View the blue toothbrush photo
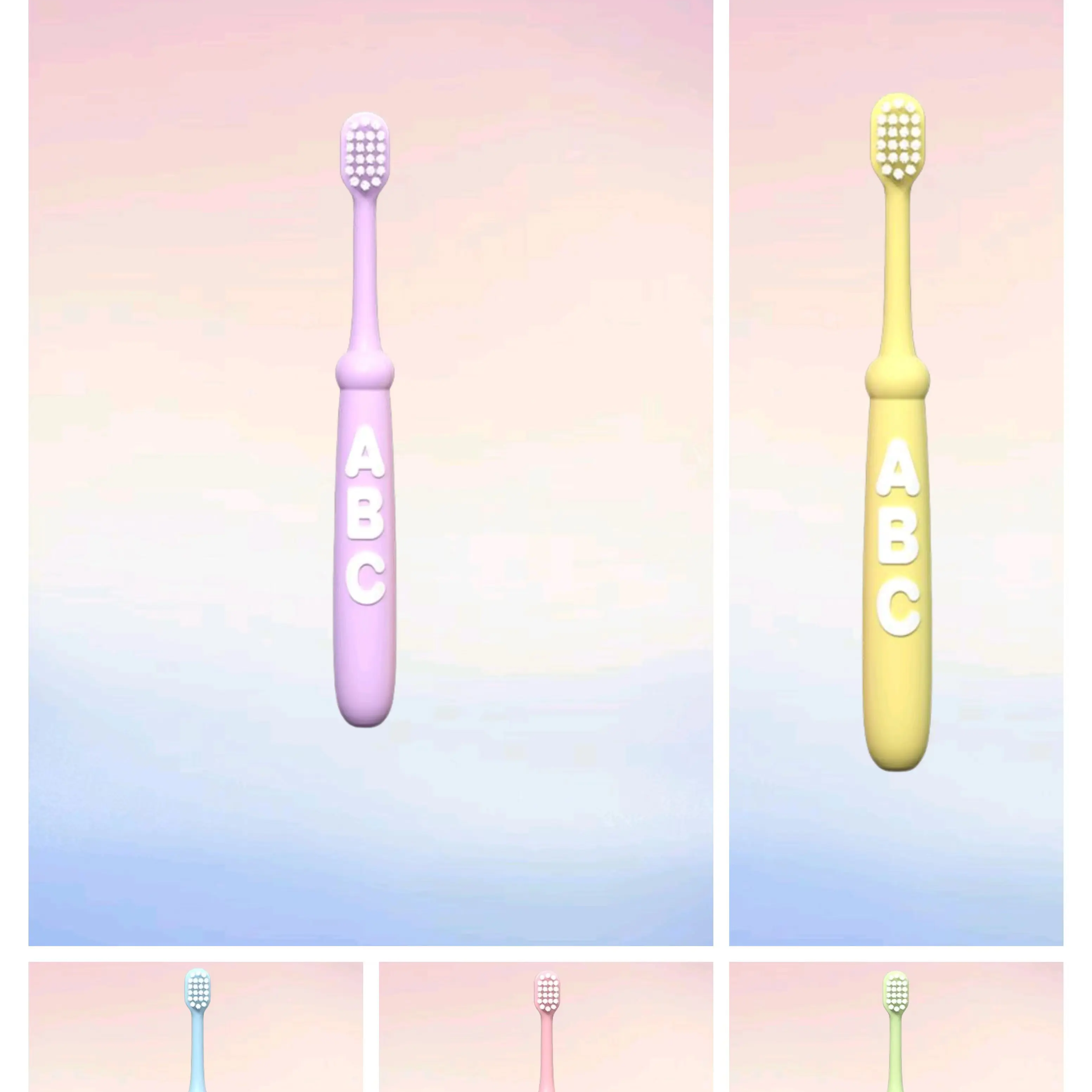 (x=195, y=1028)
